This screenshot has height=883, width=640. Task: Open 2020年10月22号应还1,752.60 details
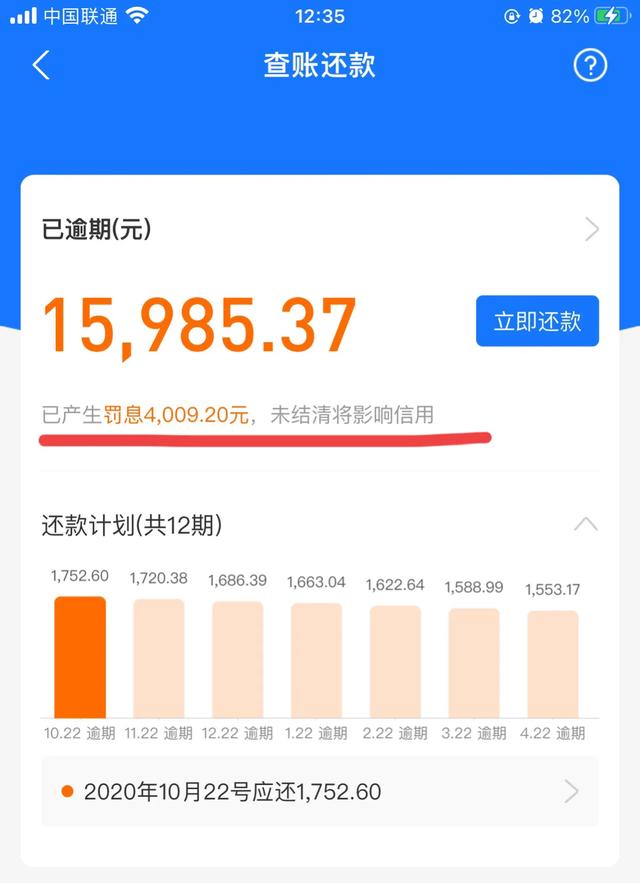[x=320, y=792]
